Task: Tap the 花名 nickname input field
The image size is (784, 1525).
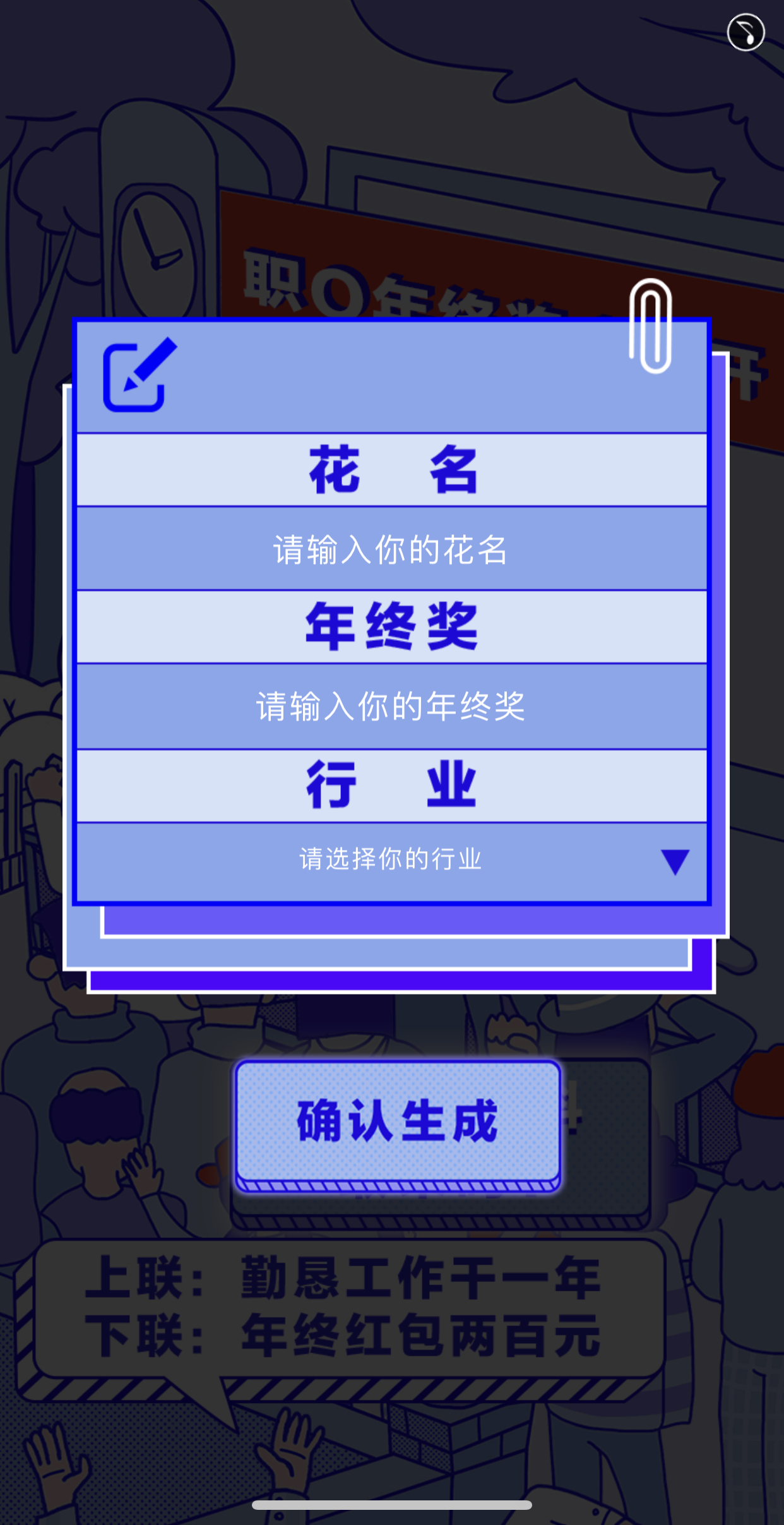Action: tap(391, 549)
